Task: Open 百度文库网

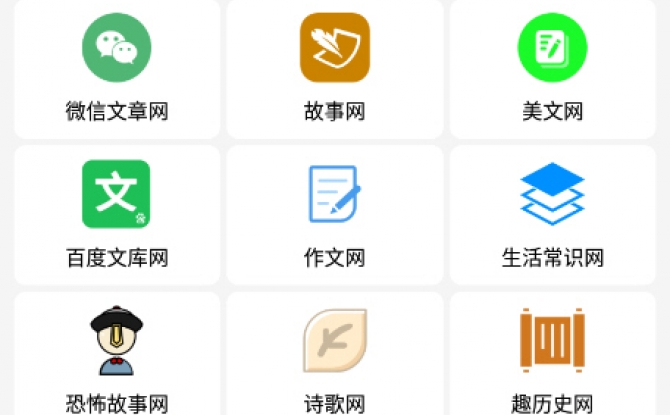Action: tap(117, 215)
